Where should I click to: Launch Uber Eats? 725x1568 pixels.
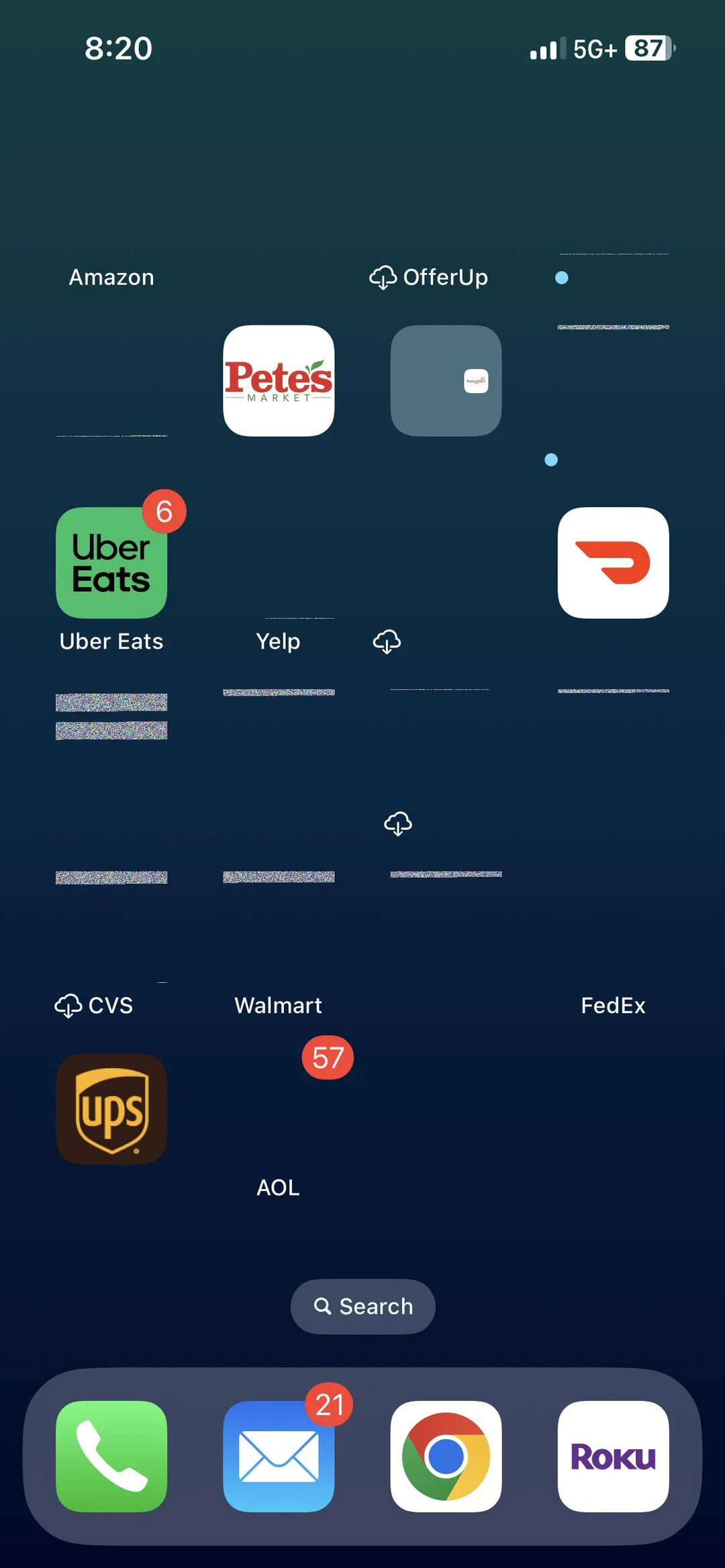(x=111, y=562)
